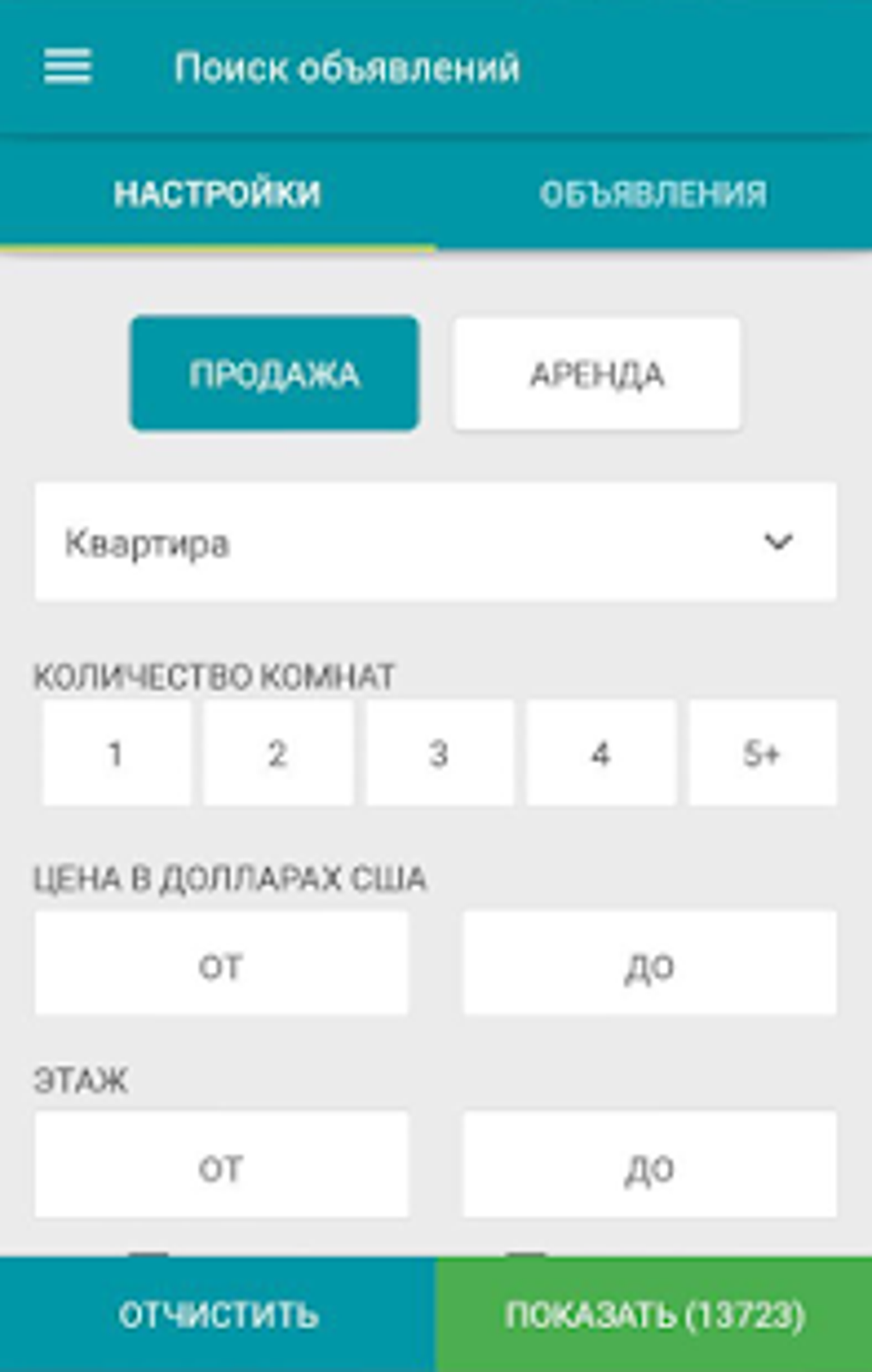Expand the Квартира property type dropdown
Image resolution: width=872 pixels, height=1372 pixels.
tap(436, 542)
